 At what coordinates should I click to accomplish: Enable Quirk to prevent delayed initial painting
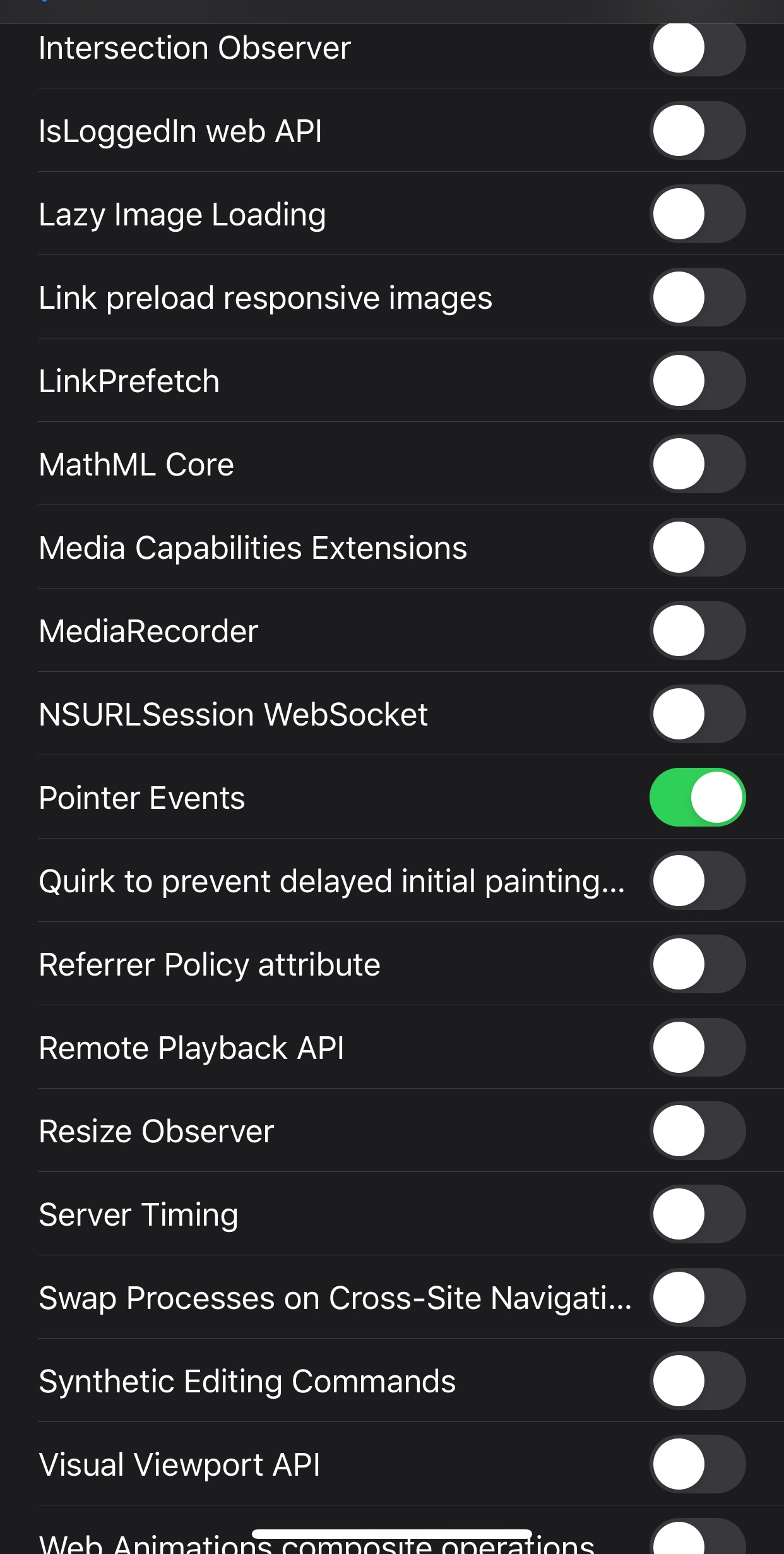tap(697, 881)
